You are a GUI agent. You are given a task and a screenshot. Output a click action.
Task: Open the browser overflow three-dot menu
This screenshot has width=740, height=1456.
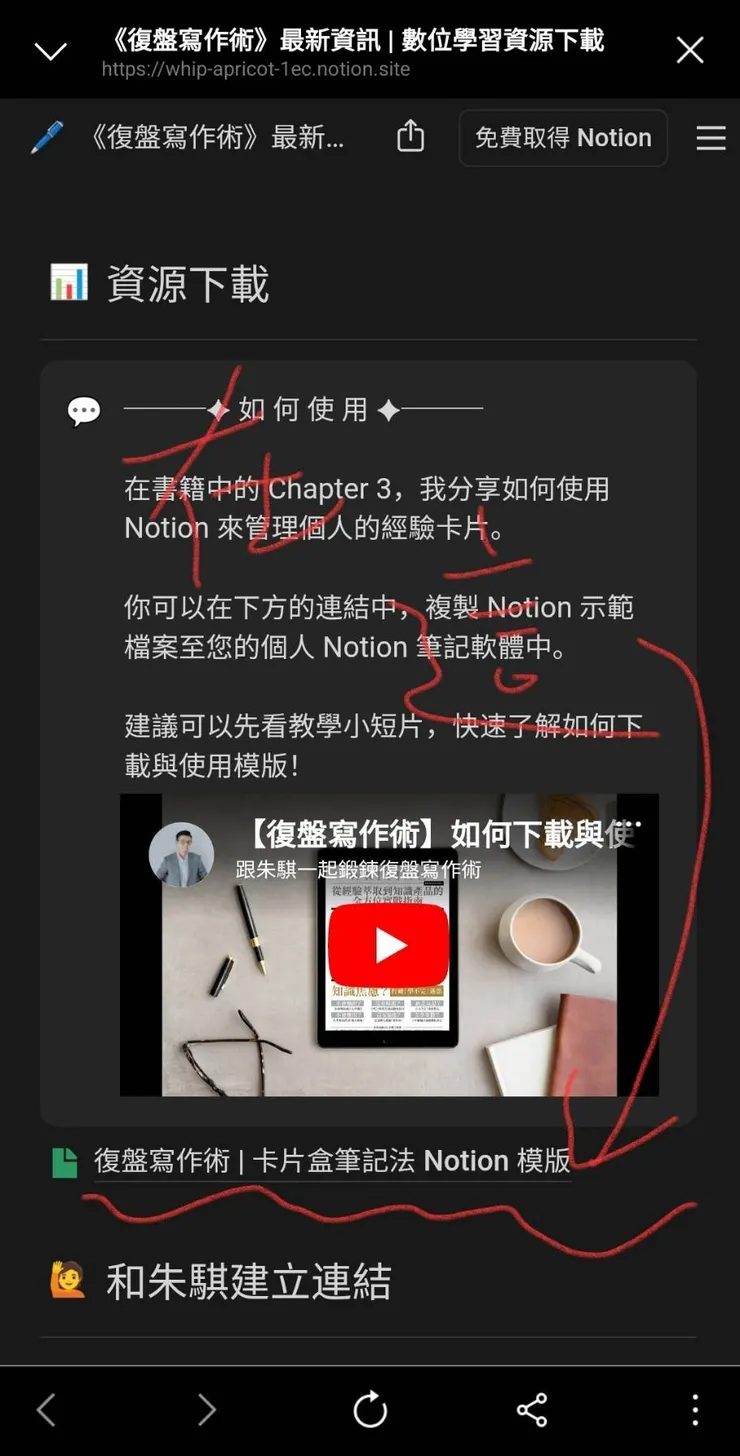695,1410
